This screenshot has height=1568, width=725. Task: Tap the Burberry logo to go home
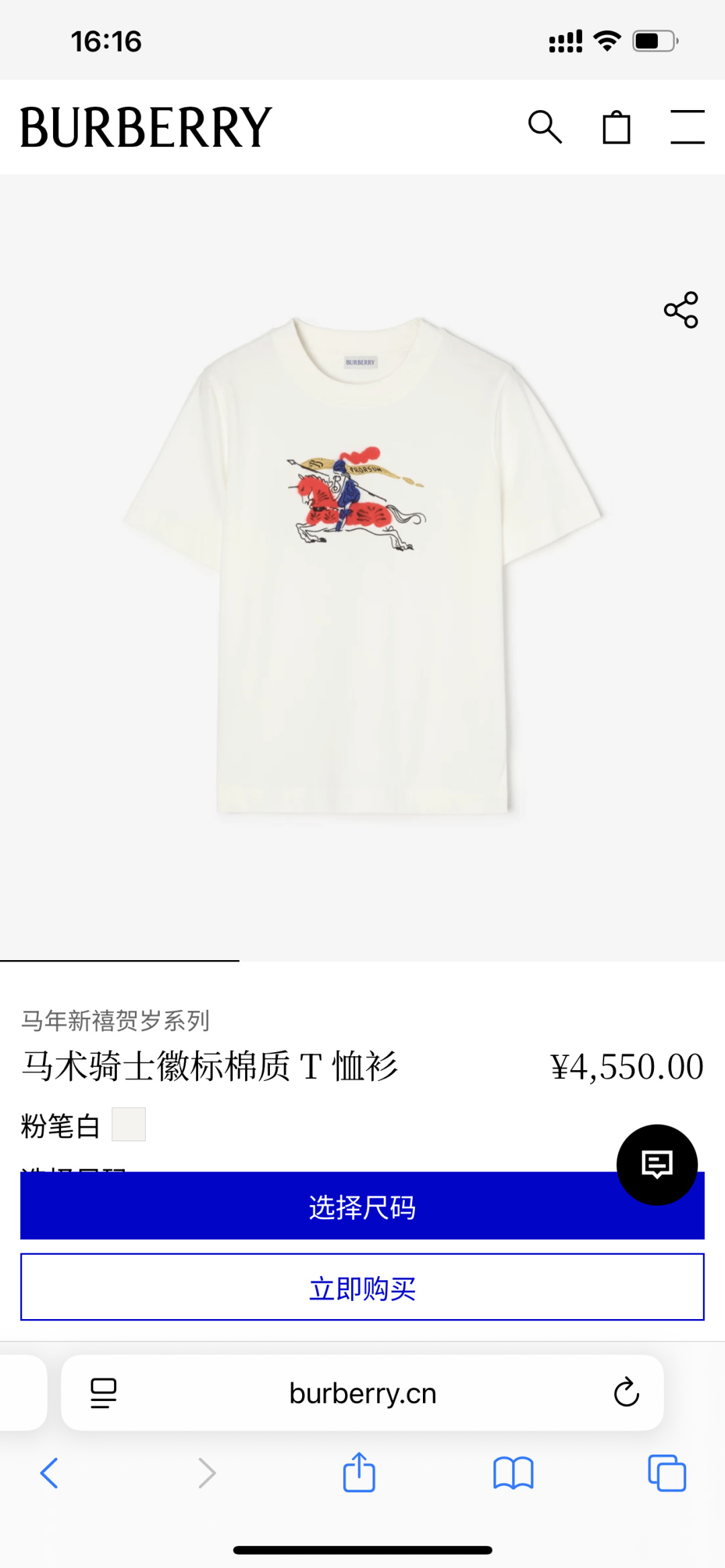click(x=146, y=127)
